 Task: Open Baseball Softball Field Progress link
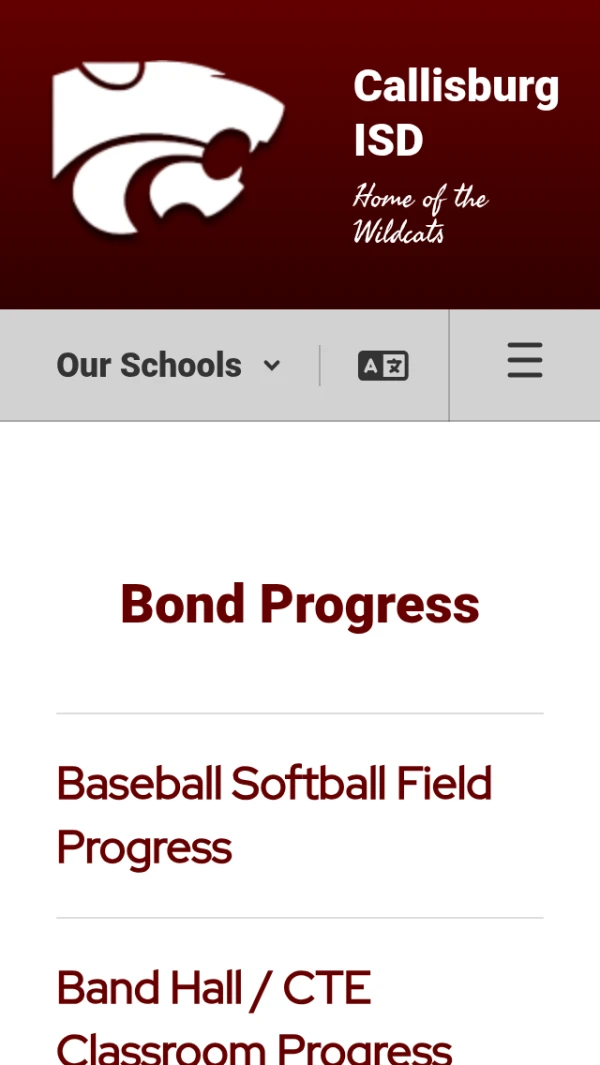pos(275,815)
